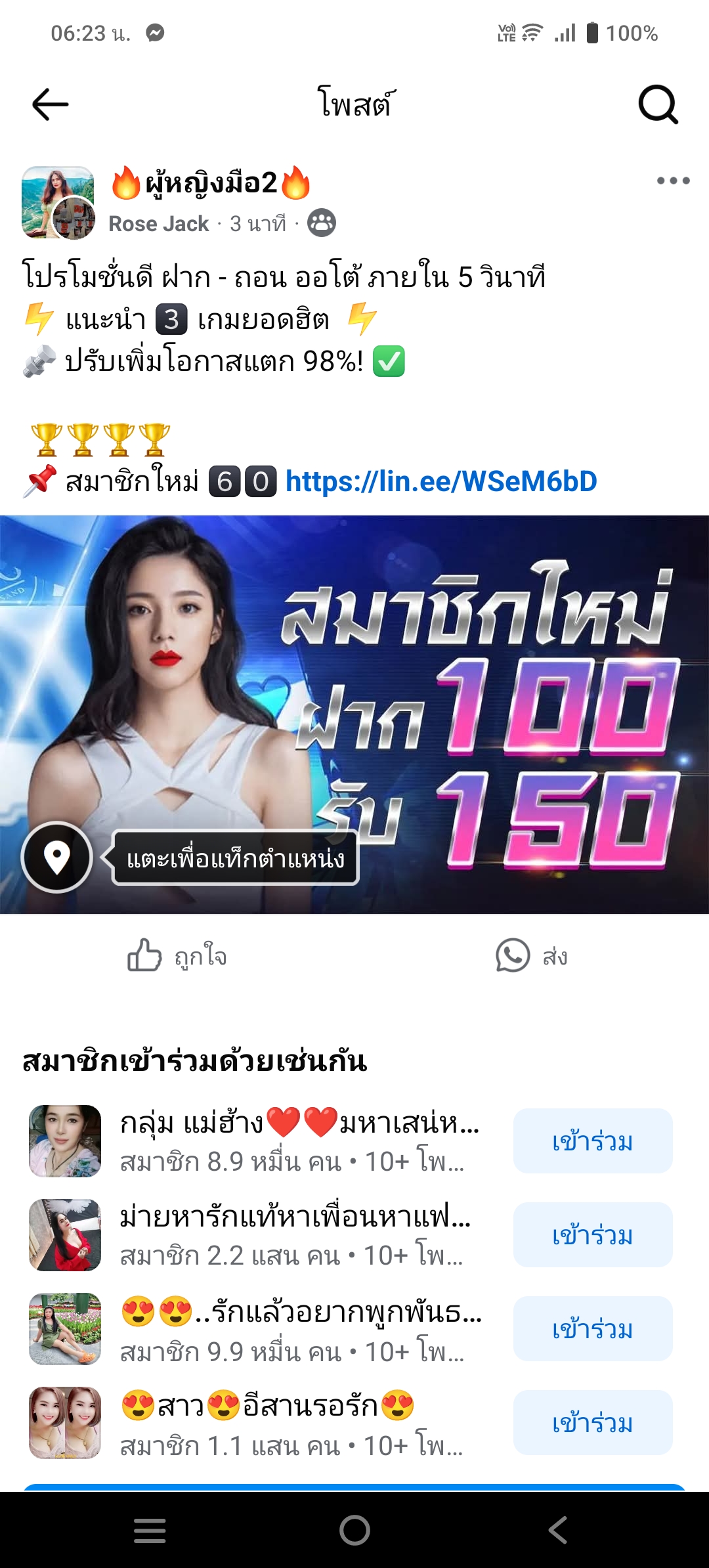Open recent apps from navigation bar
The height and width of the screenshot is (1568, 709).
150,1531
